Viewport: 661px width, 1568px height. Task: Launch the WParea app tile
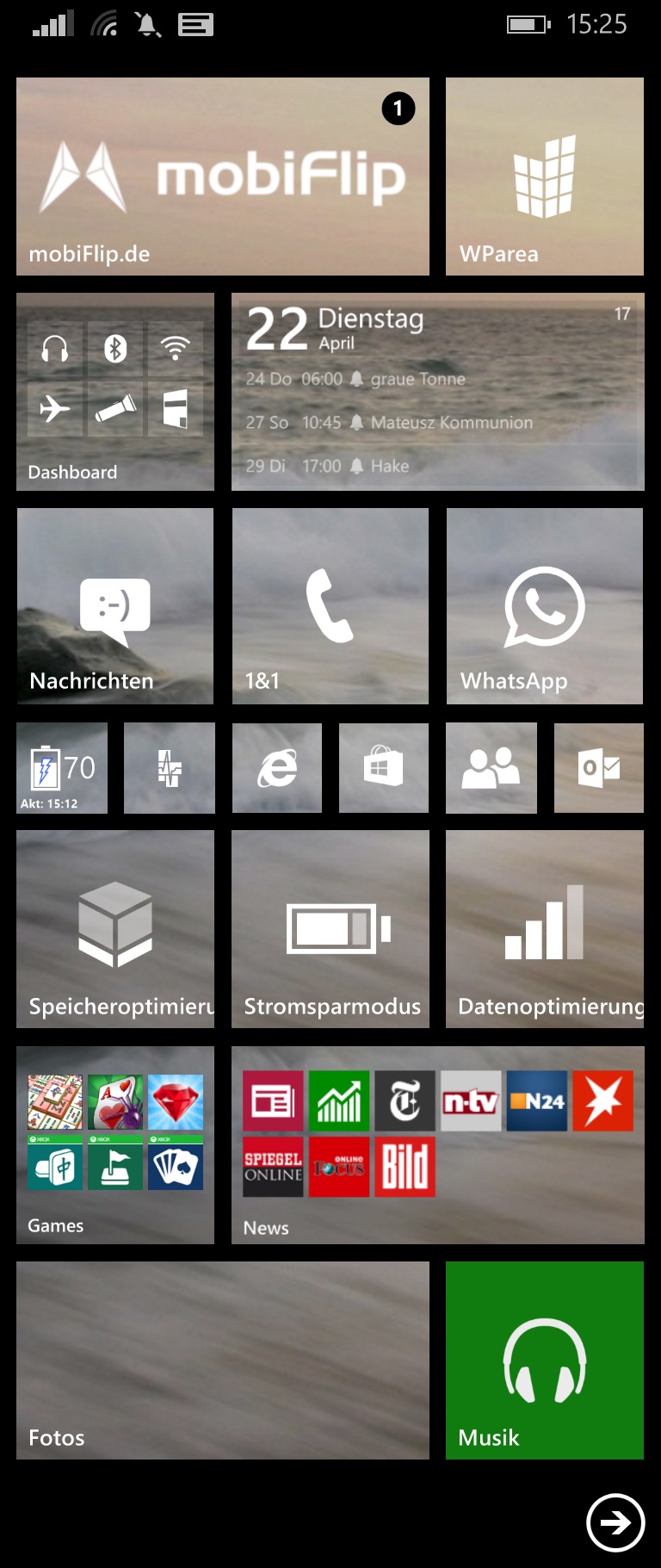point(544,177)
